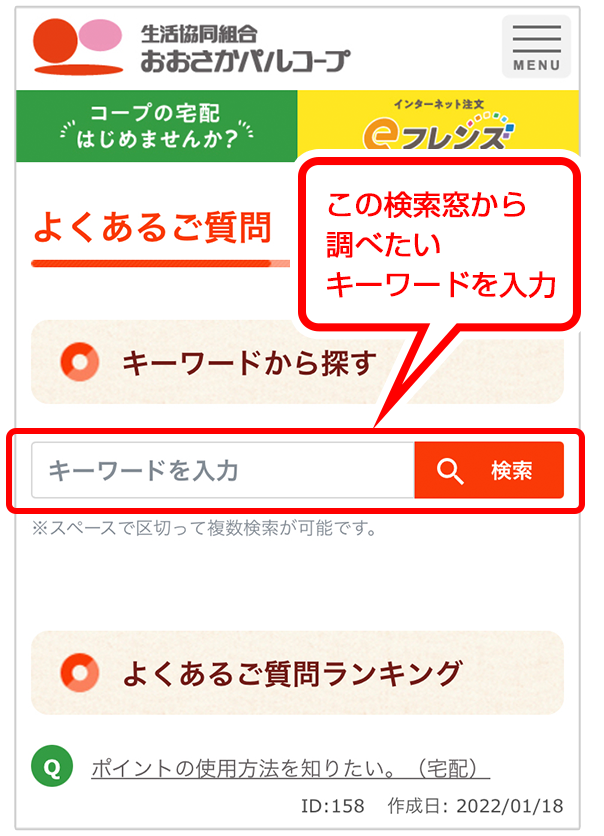The image size is (604, 836).
Task: Open the コープの宅配 はじめませんか banner
Action: (x=157, y=126)
